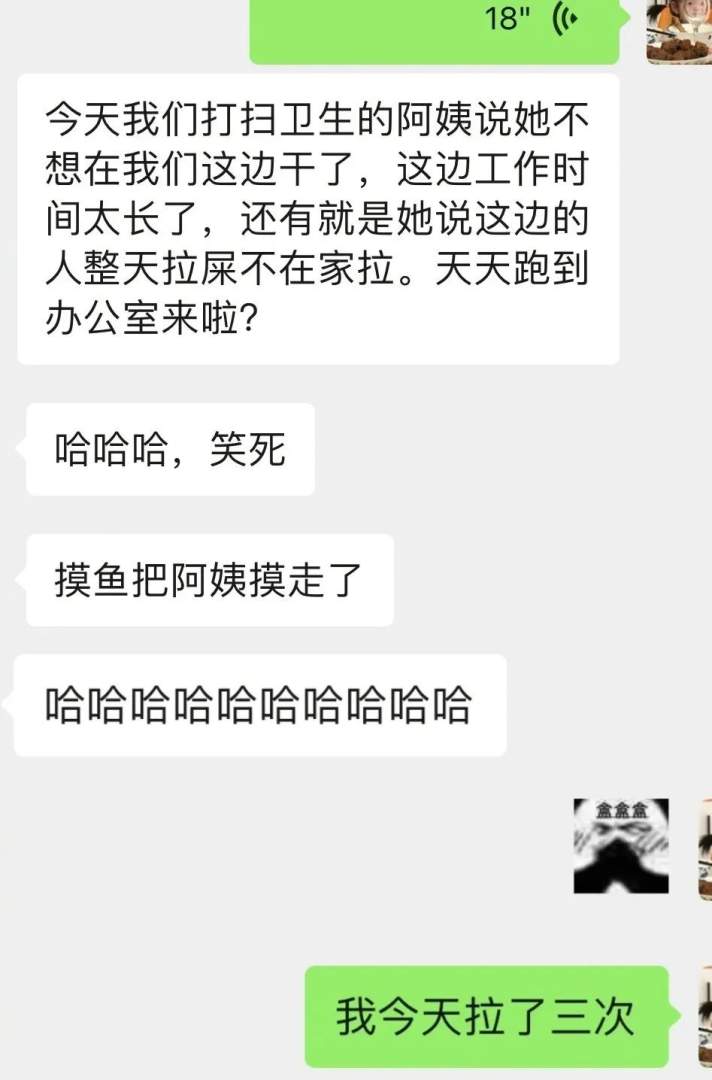Open the black-and-white meme sticker
The height and width of the screenshot is (1080, 712).
(x=620, y=845)
